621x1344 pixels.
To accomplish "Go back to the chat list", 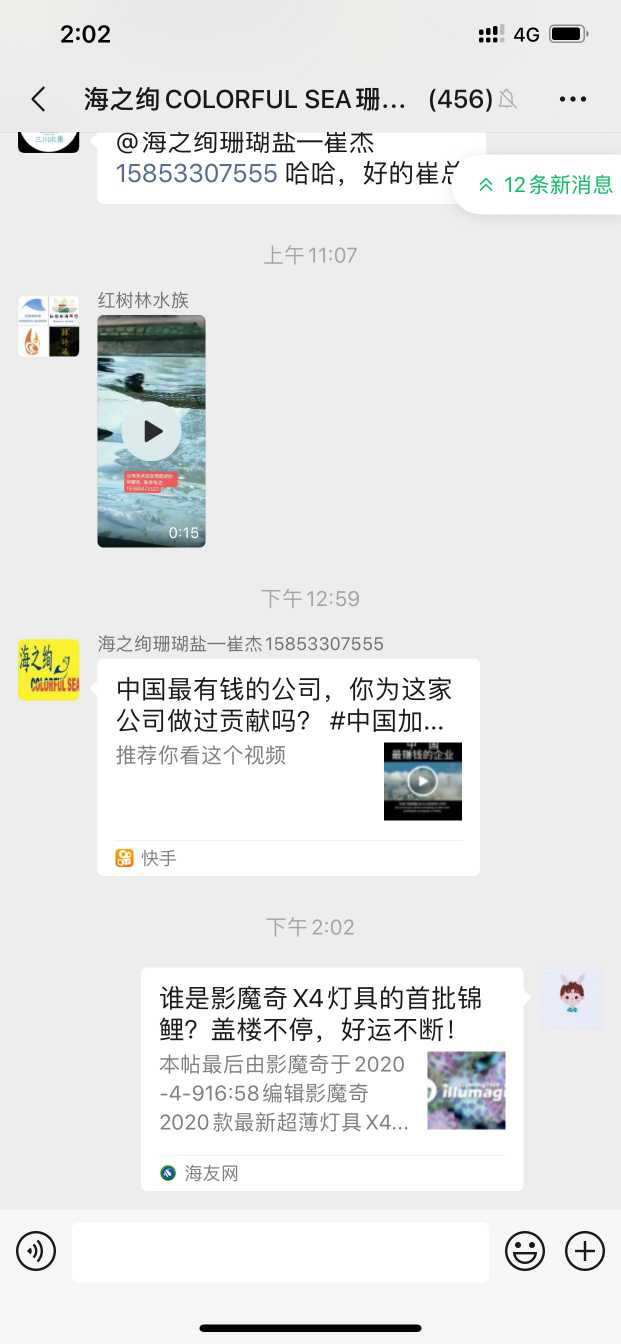I will (38, 99).
